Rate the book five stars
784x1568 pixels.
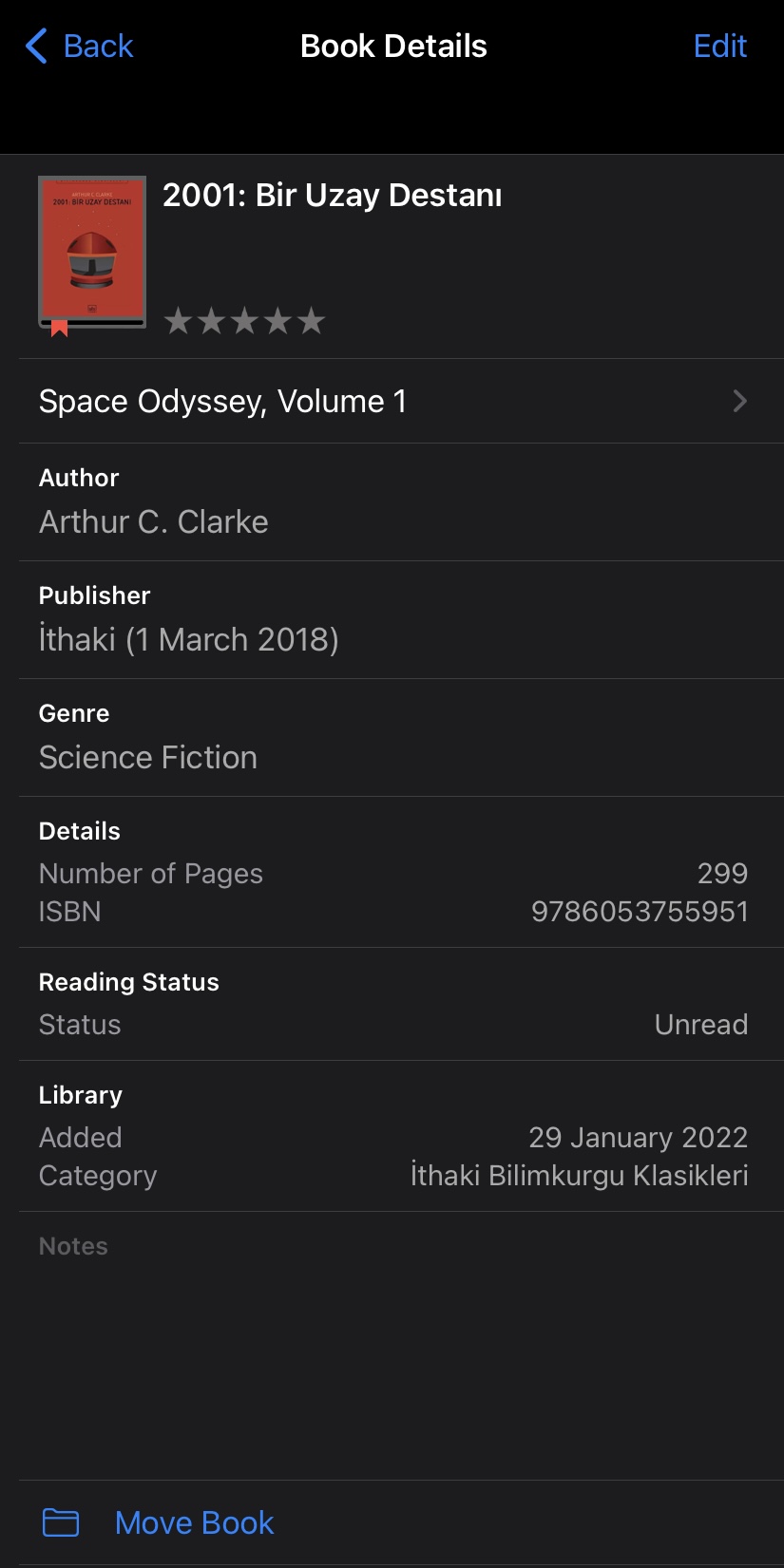(x=311, y=321)
